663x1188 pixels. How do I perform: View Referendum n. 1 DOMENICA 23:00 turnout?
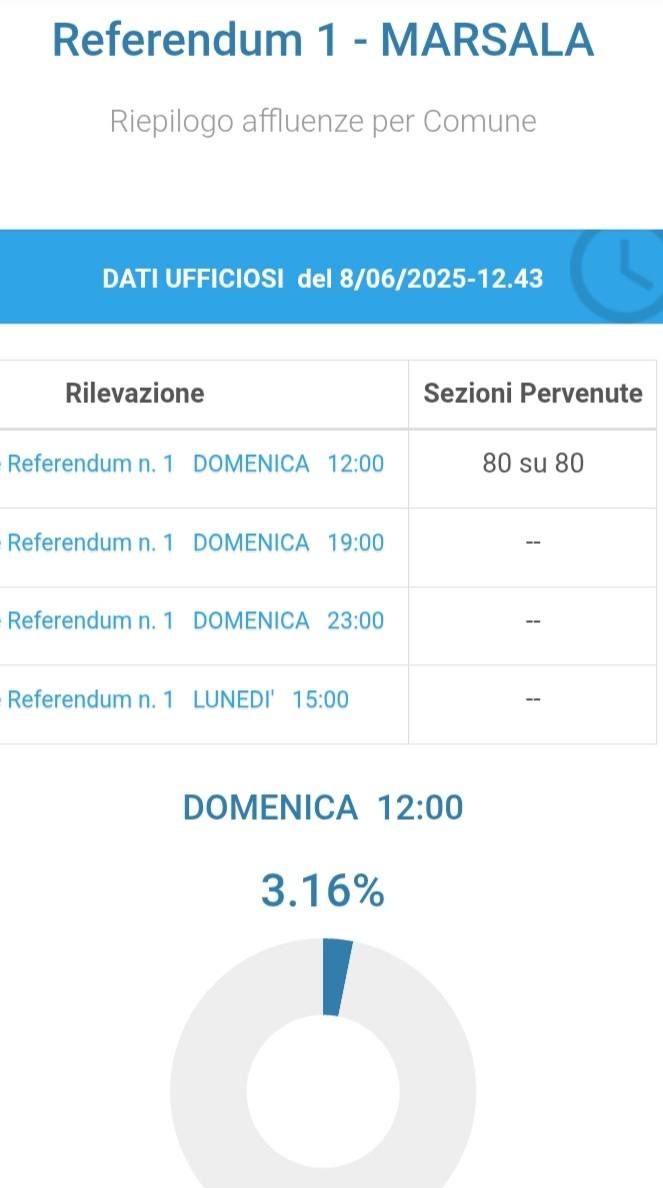[x=196, y=621]
